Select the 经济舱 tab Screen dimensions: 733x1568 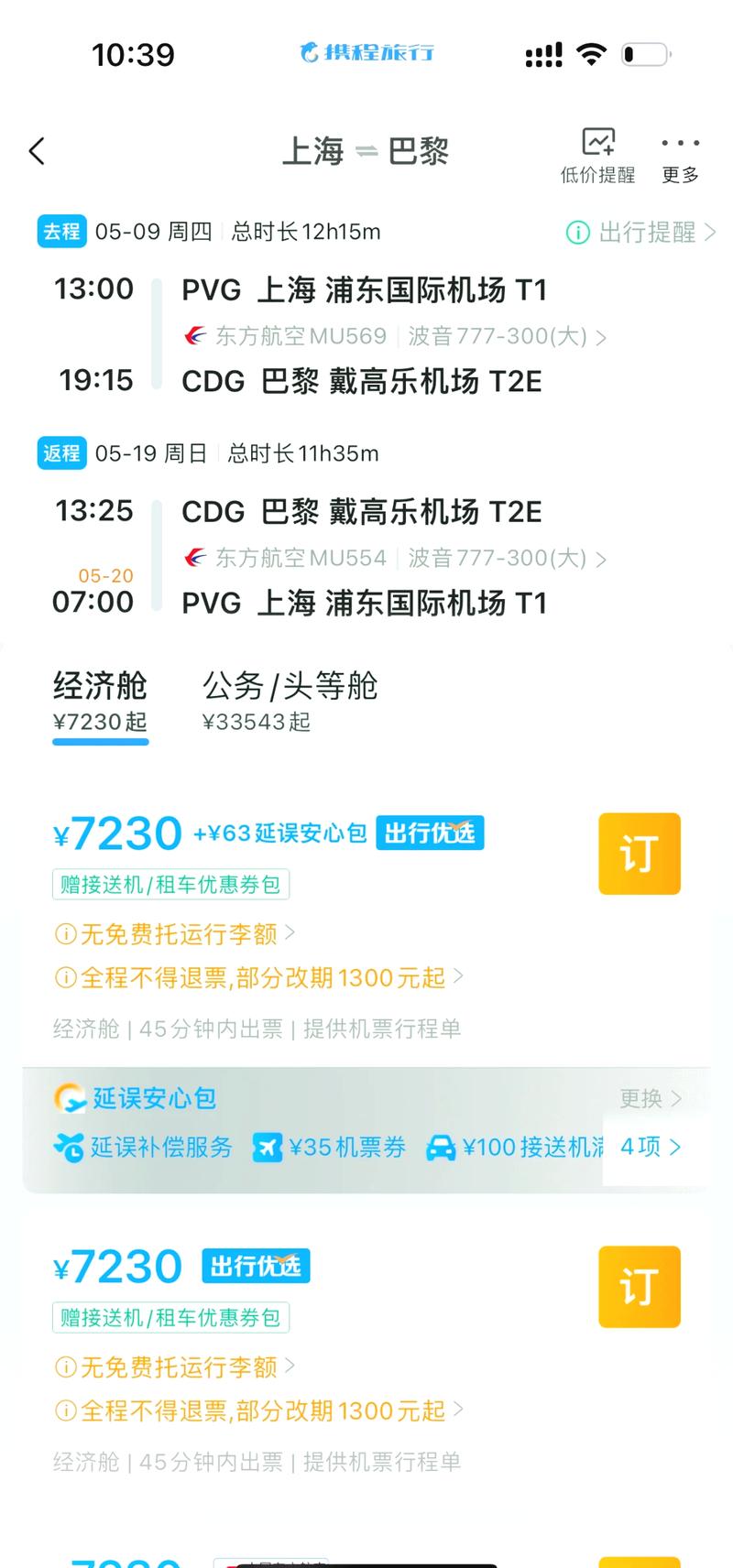(100, 701)
